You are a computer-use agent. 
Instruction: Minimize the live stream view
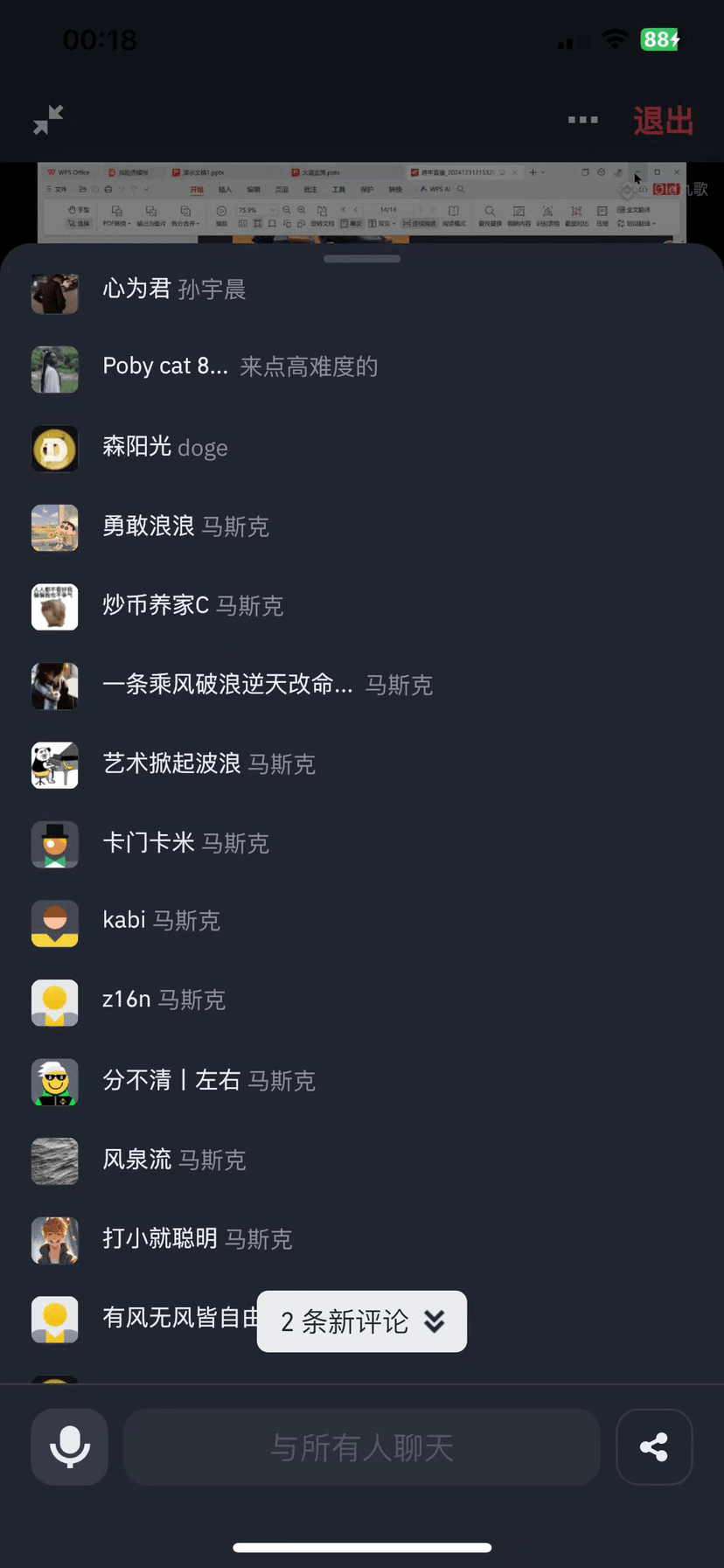pos(49,120)
